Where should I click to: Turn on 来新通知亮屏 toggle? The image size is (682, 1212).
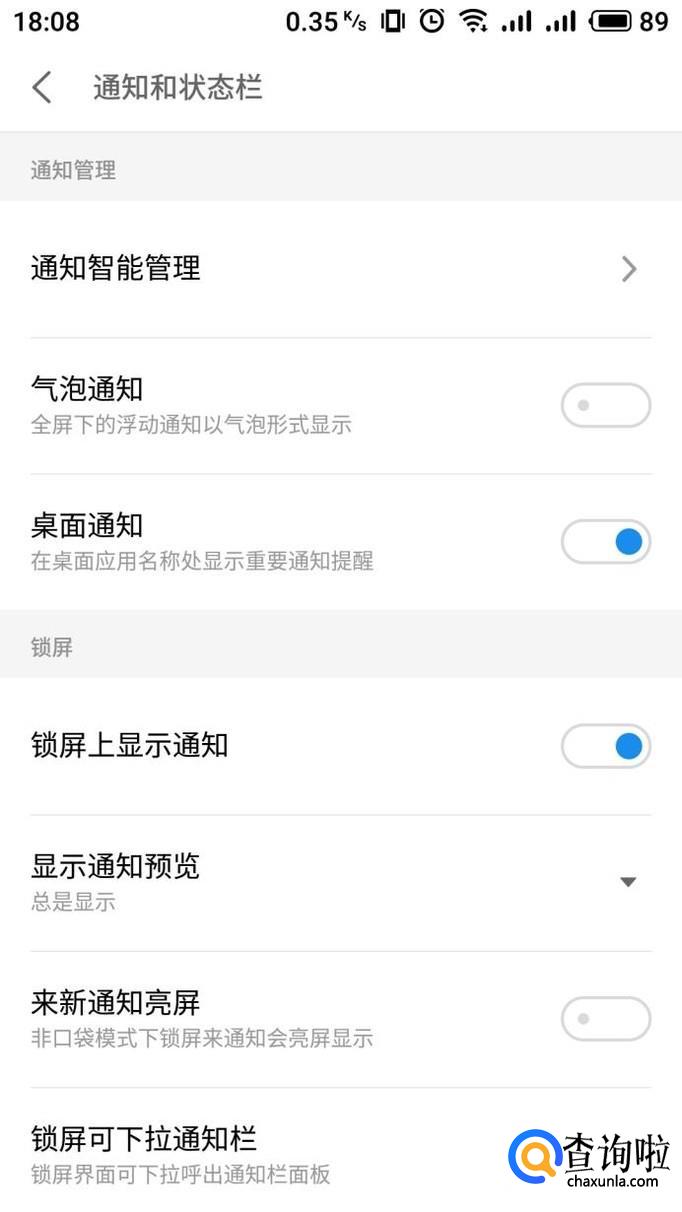tap(605, 1019)
